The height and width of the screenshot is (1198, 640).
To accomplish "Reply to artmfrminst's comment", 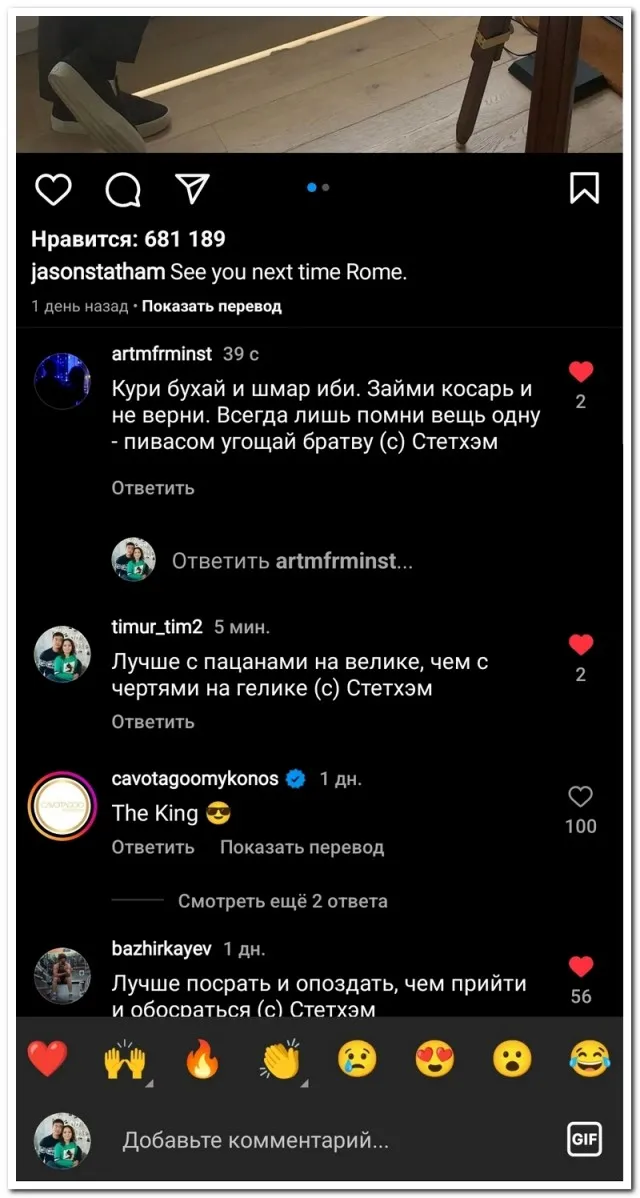I will (152, 488).
